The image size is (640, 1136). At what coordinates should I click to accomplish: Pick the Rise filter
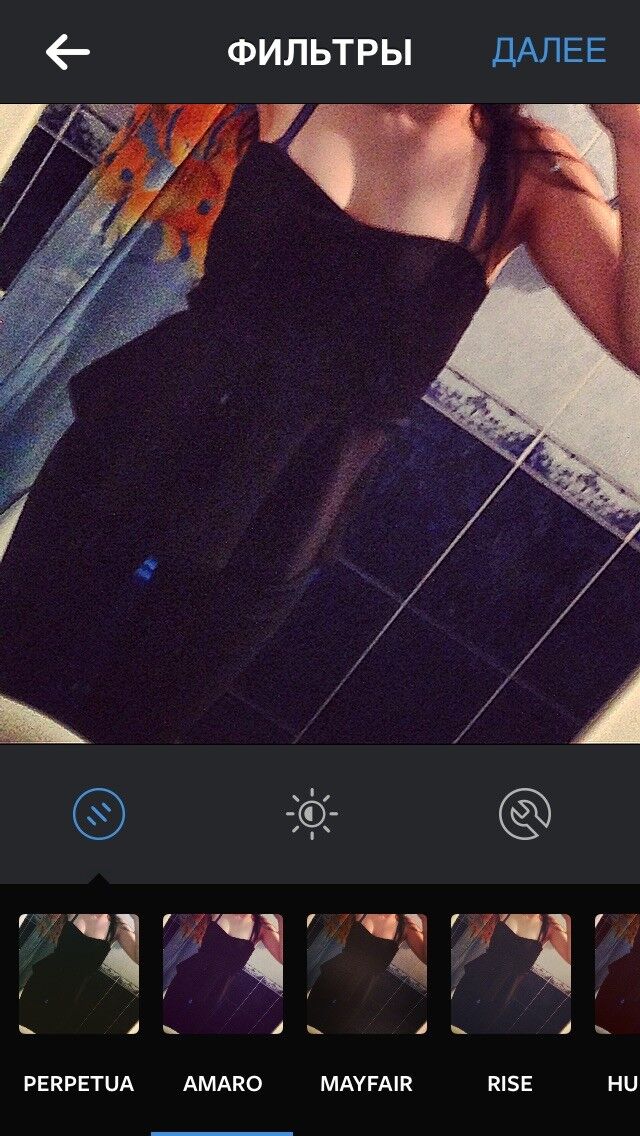(x=511, y=974)
